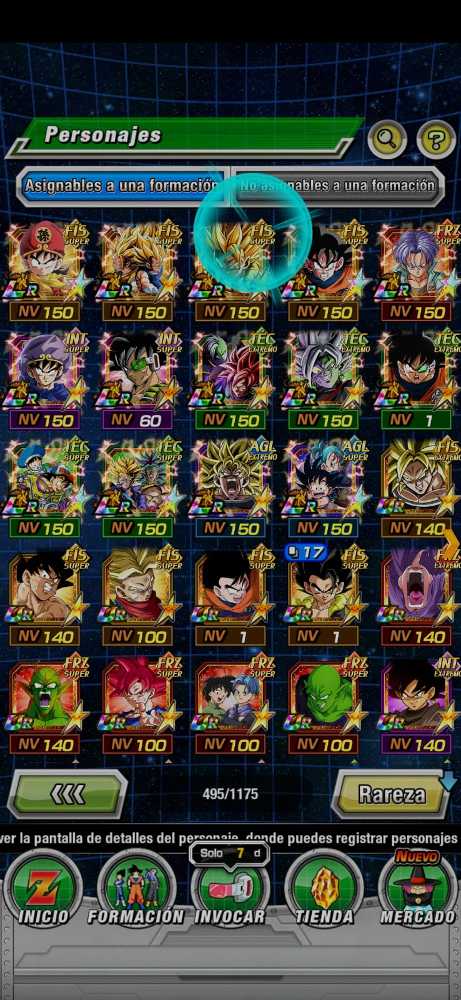Screen dimensions: 461x1000
Task: Select the character with the 17 badge
Action: coord(323,596)
